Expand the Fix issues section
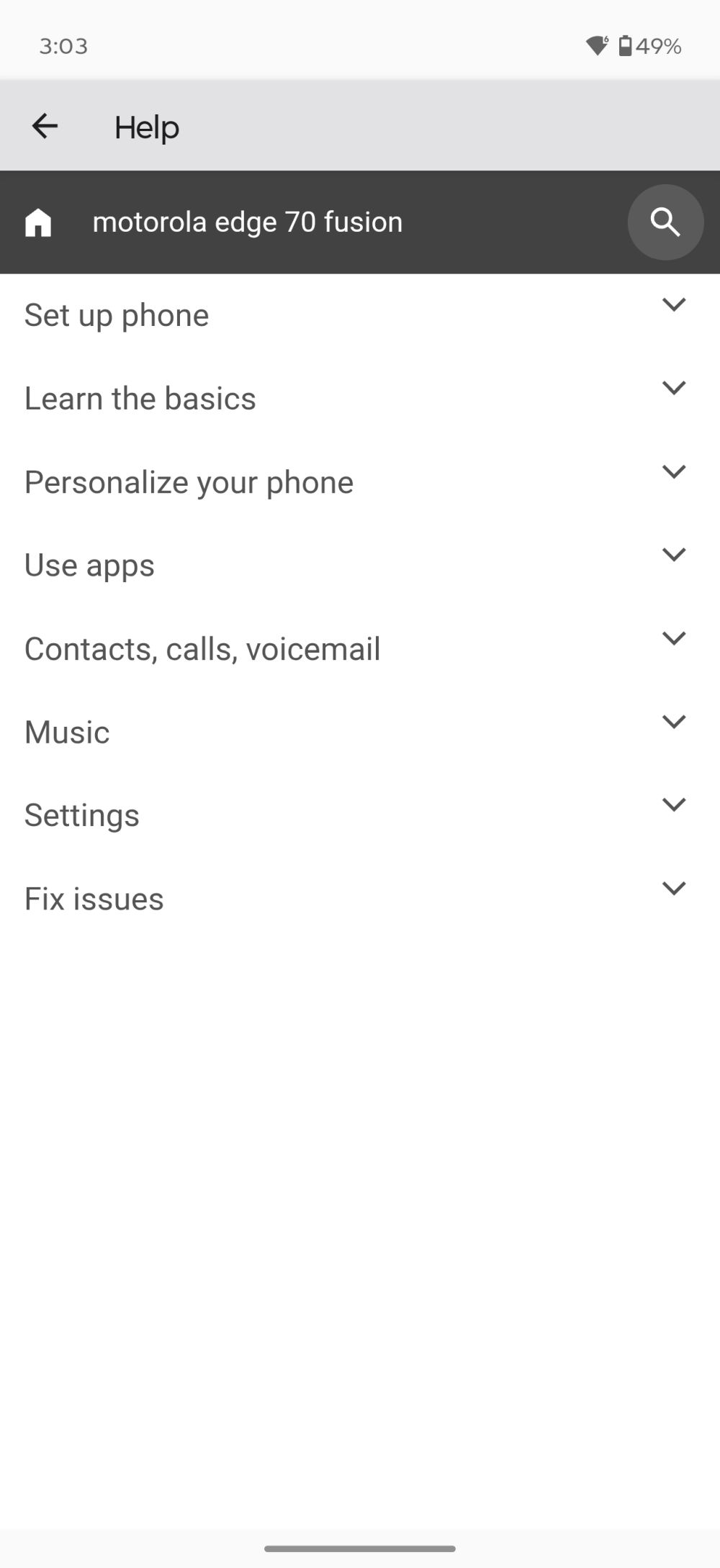The image size is (720, 1568). click(x=673, y=889)
